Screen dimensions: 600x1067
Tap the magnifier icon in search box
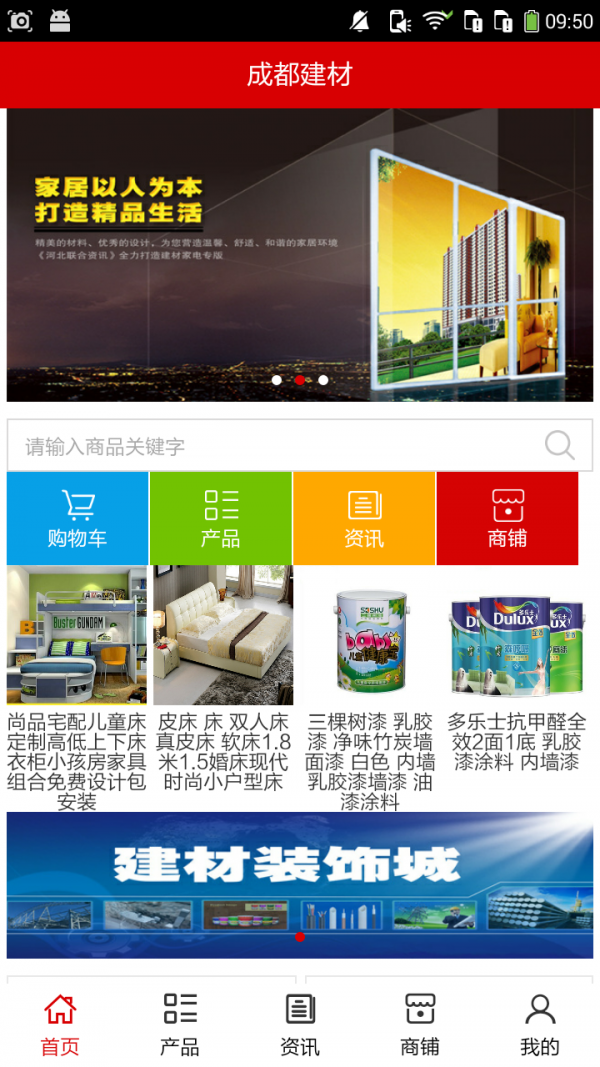tap(560, 445)
